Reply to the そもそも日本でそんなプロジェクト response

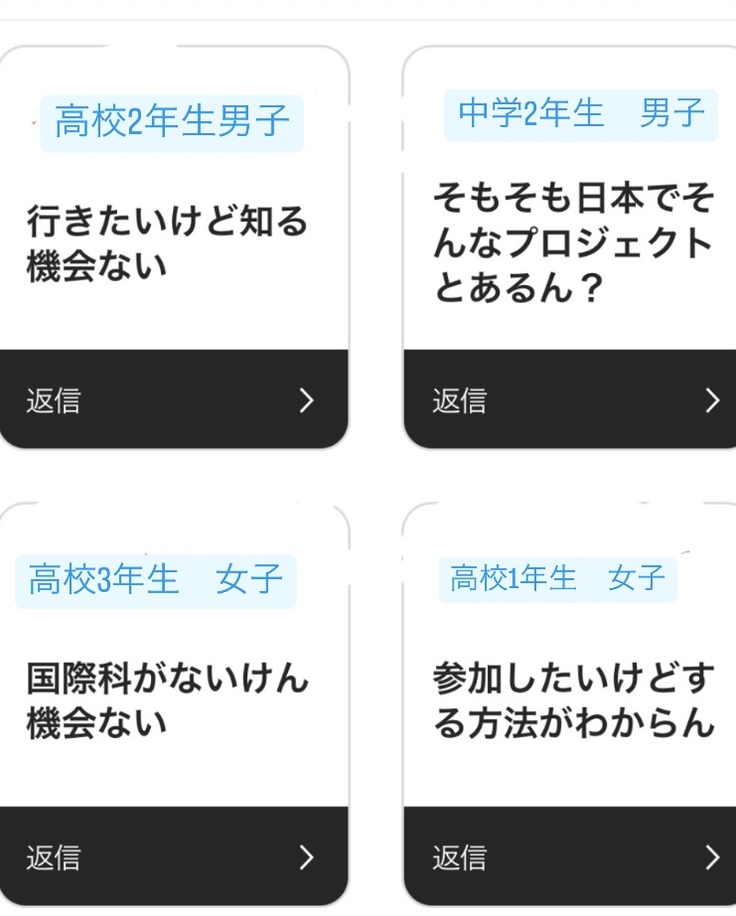coord(570,400)
